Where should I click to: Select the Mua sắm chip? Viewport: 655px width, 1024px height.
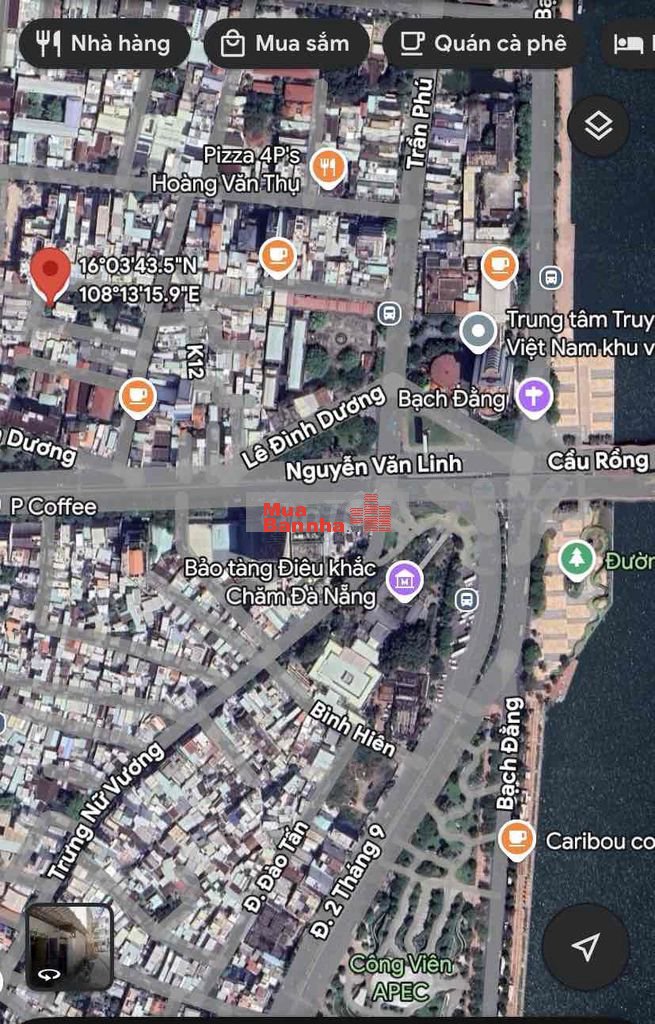[x=286, y=44]
